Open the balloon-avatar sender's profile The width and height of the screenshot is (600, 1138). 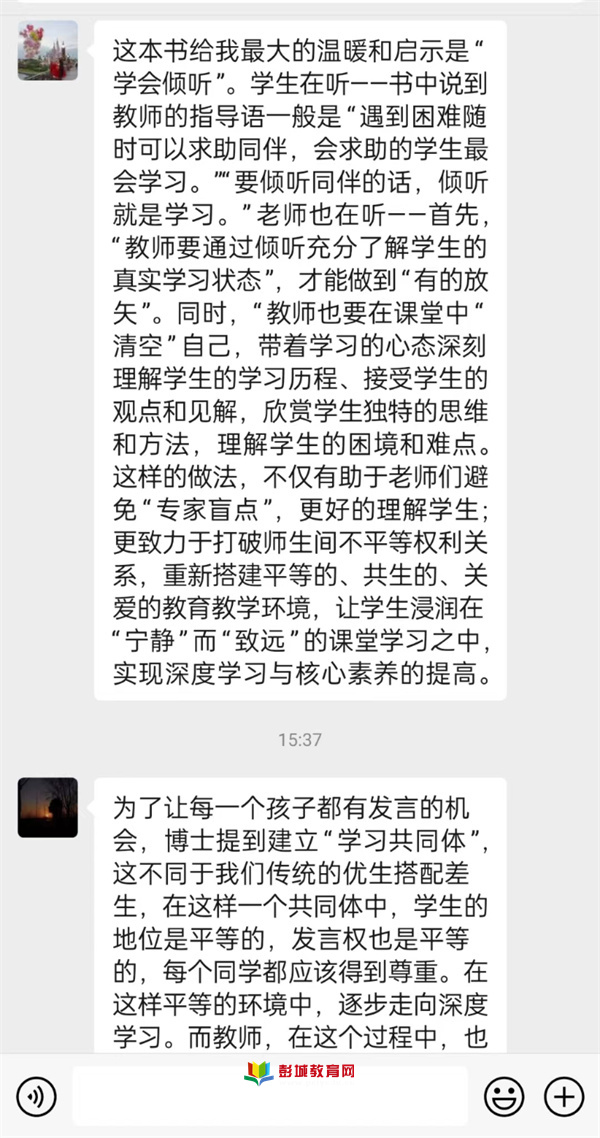48,50
